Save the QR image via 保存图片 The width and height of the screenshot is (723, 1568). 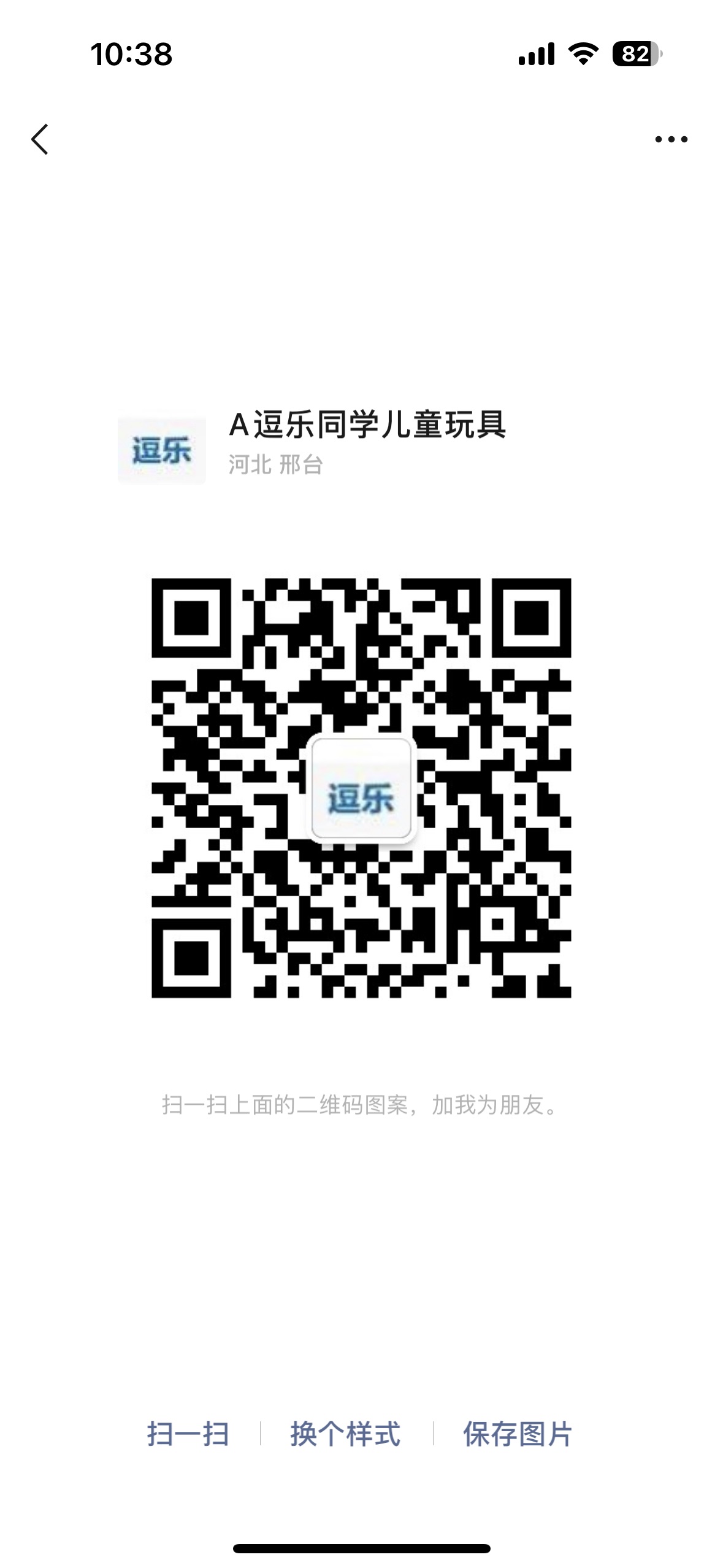[518, 1434]
